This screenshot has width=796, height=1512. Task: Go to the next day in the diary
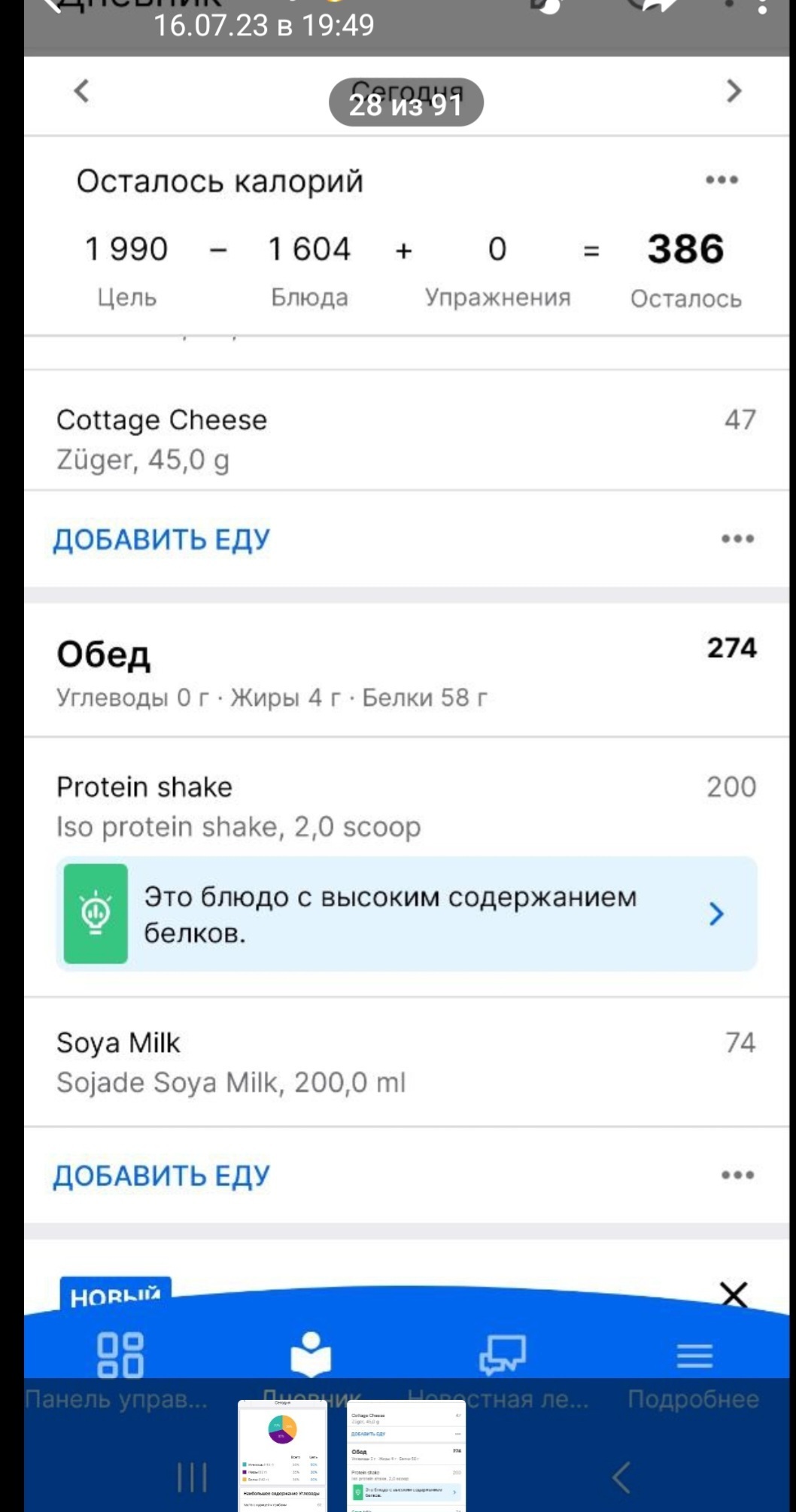point(734,91)
